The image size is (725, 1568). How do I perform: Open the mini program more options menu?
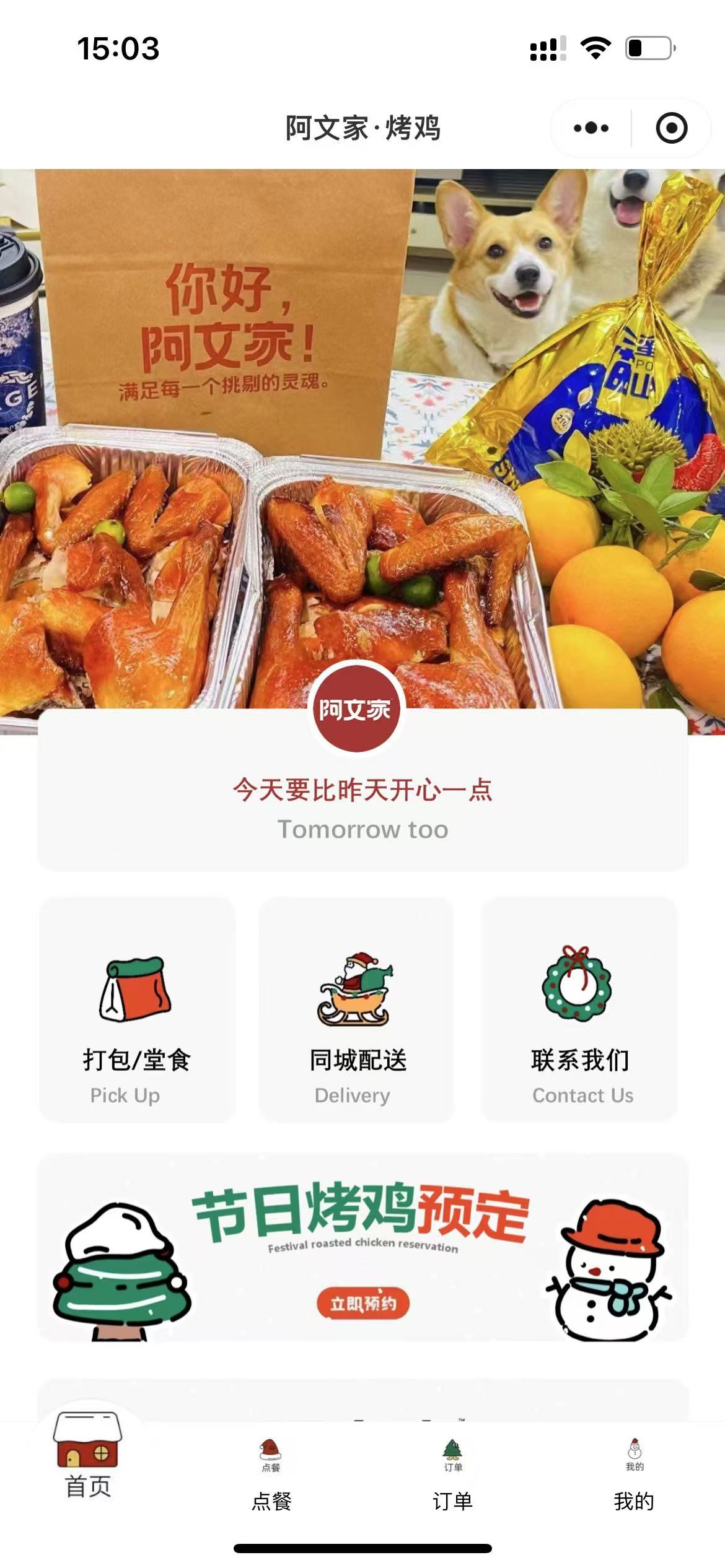(591, 128)
